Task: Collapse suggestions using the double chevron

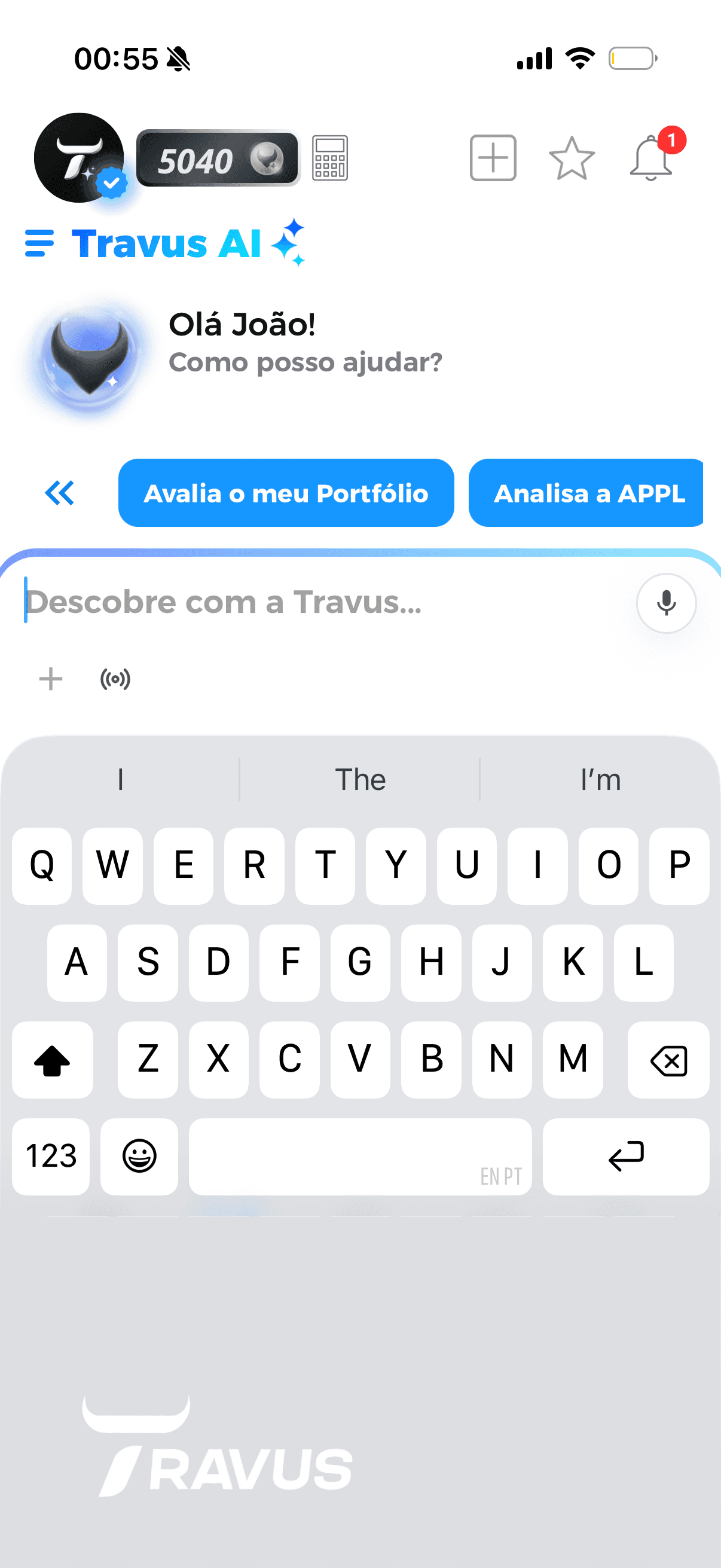Action: (x=60, y=493)
